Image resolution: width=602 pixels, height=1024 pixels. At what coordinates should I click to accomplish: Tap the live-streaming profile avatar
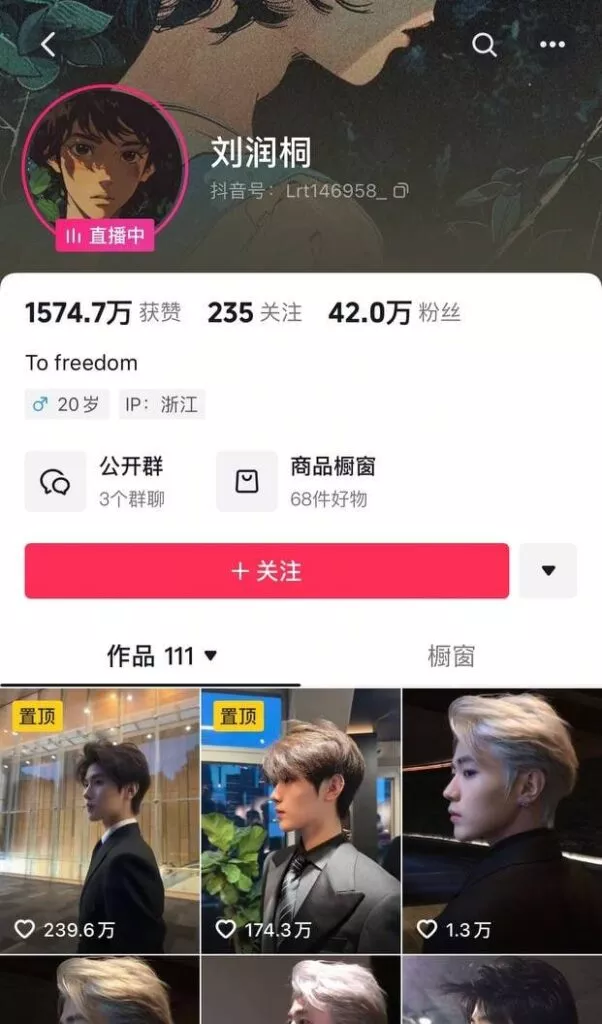click(x=104, y=160)
